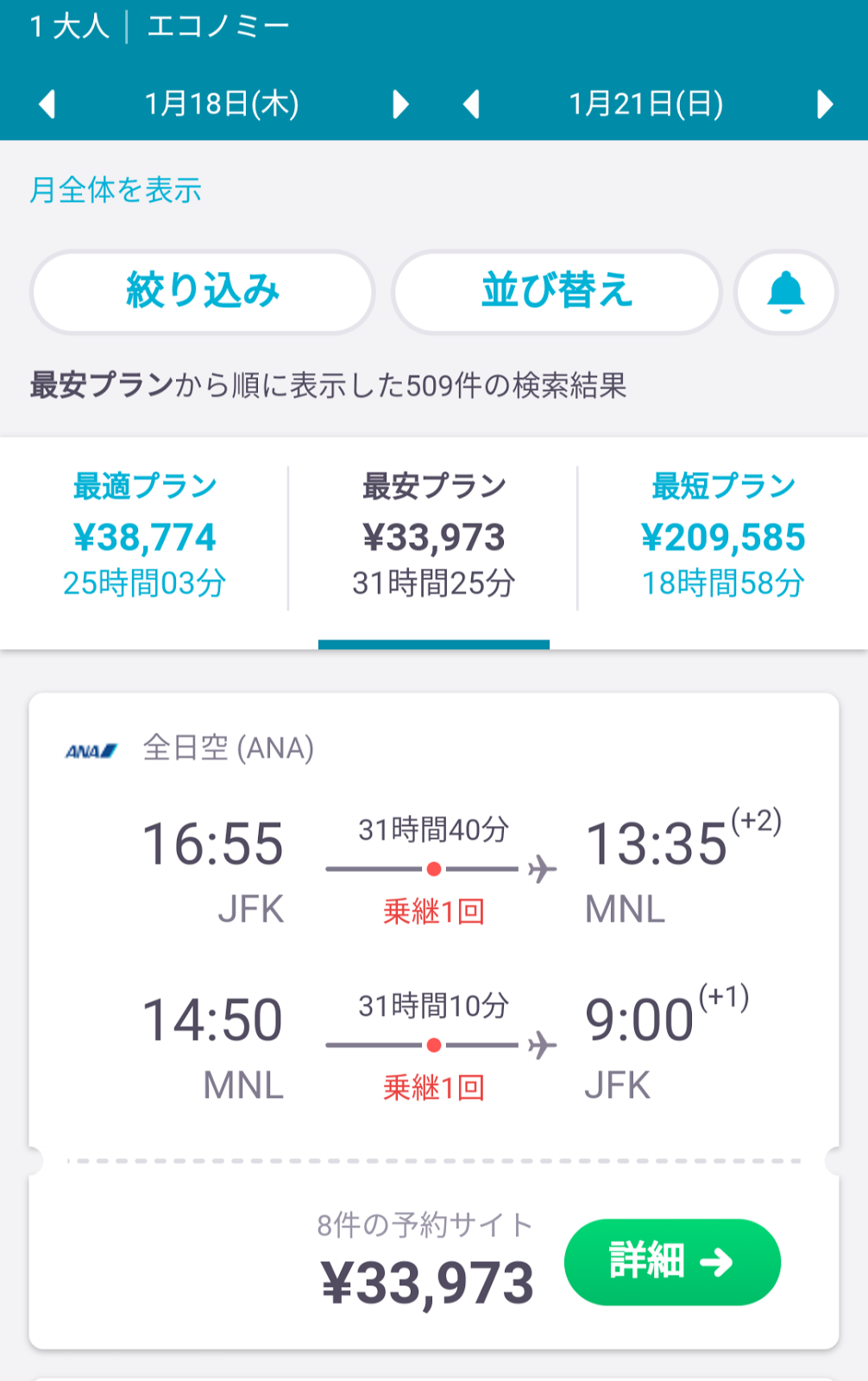Viewport: 868px width, 1381px height.
Task: Select the 最安プラン tab
Action: click(x=433, y=535)
